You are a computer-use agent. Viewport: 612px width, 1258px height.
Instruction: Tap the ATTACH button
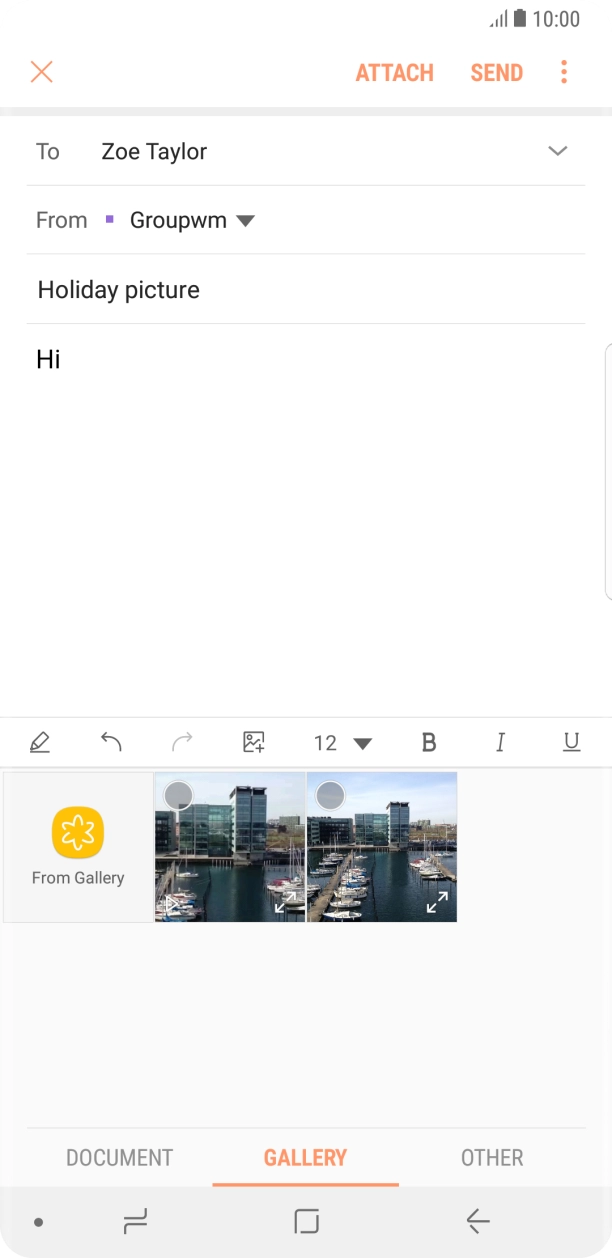[x=394, y=73]
